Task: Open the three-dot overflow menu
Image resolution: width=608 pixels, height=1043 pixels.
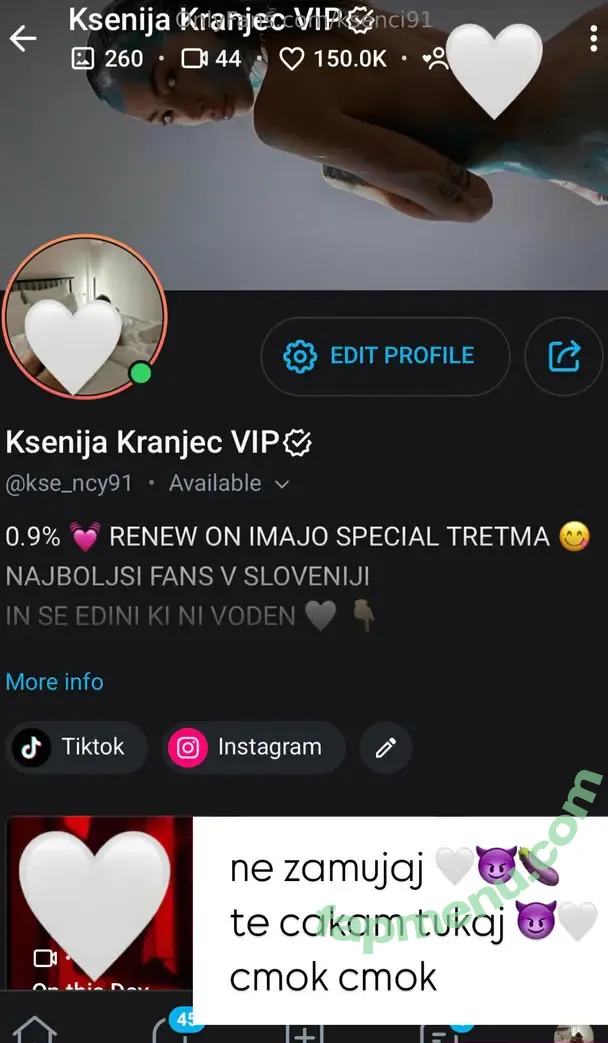Action: pos(593,39)
